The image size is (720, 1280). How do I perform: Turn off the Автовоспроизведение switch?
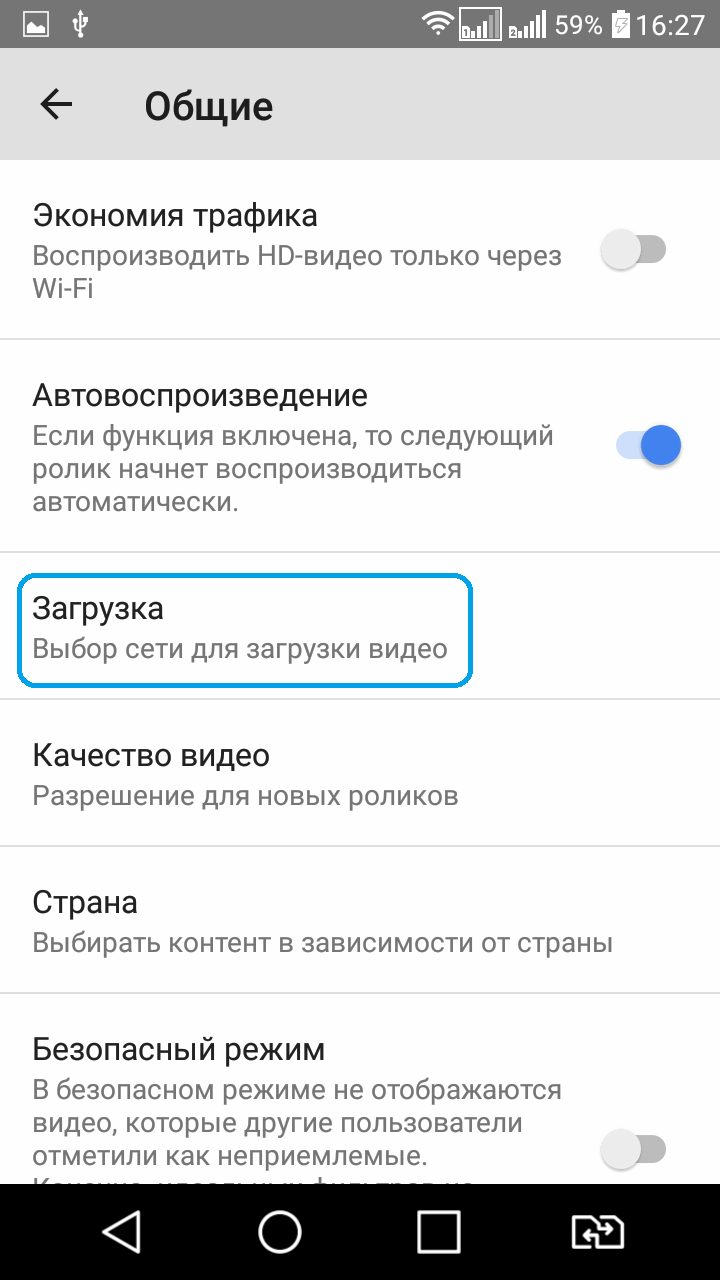point(647,445)
